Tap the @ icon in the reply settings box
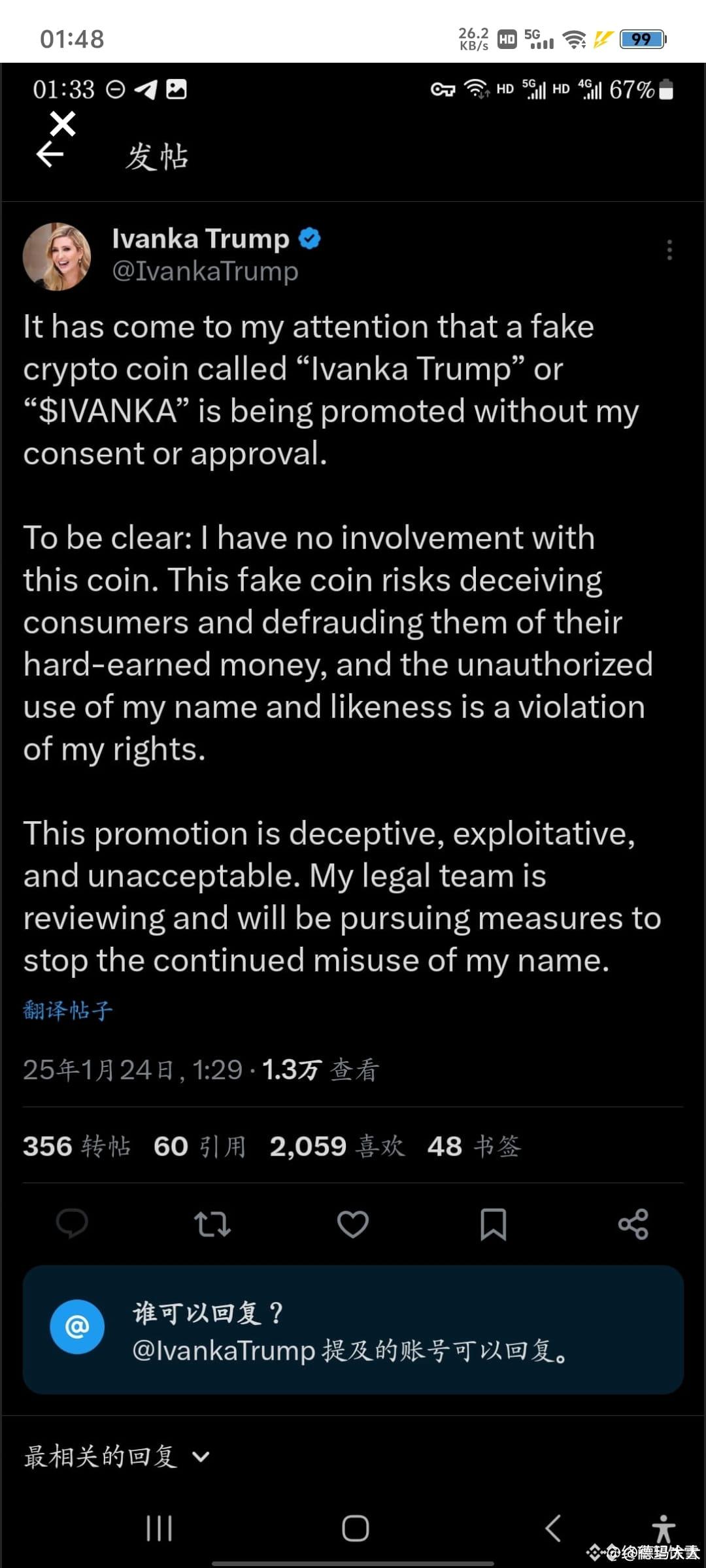The image size is (706, 1568). coord(76,1326)
